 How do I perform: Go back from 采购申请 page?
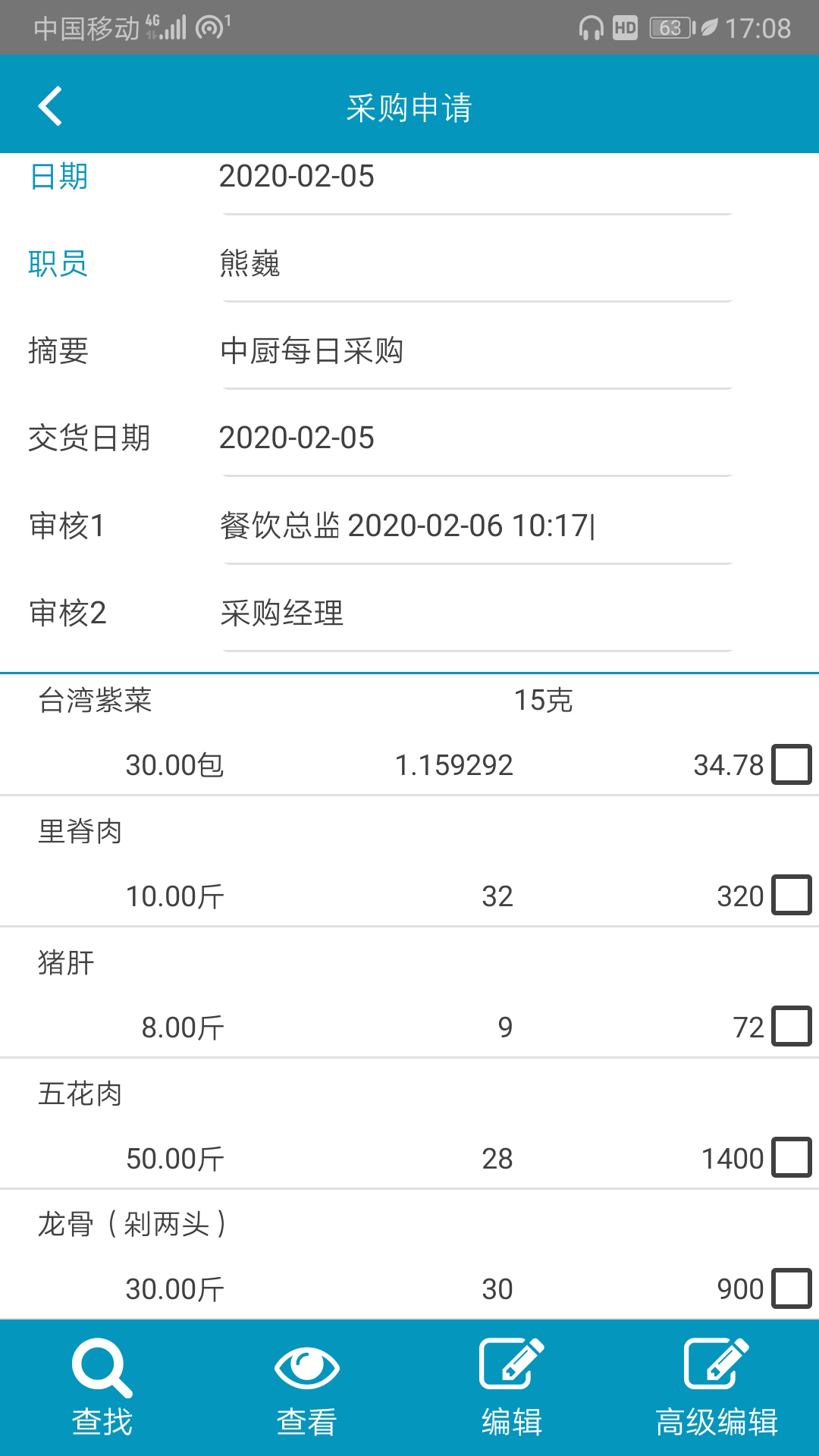point(50,106)
